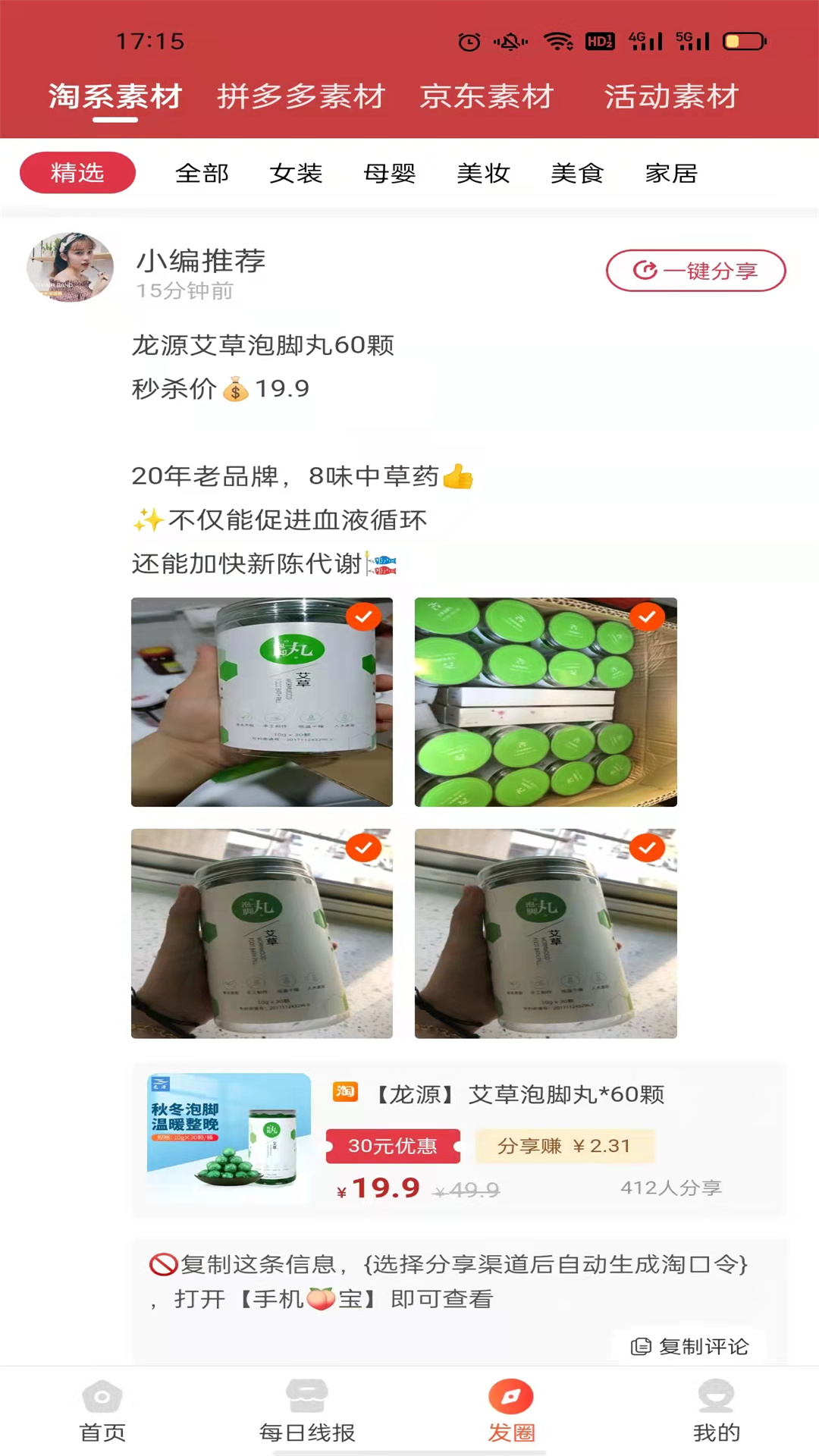Select the 家居 category
The width and height of the screenshot is (819, 1456).
[x=671, y=173]
